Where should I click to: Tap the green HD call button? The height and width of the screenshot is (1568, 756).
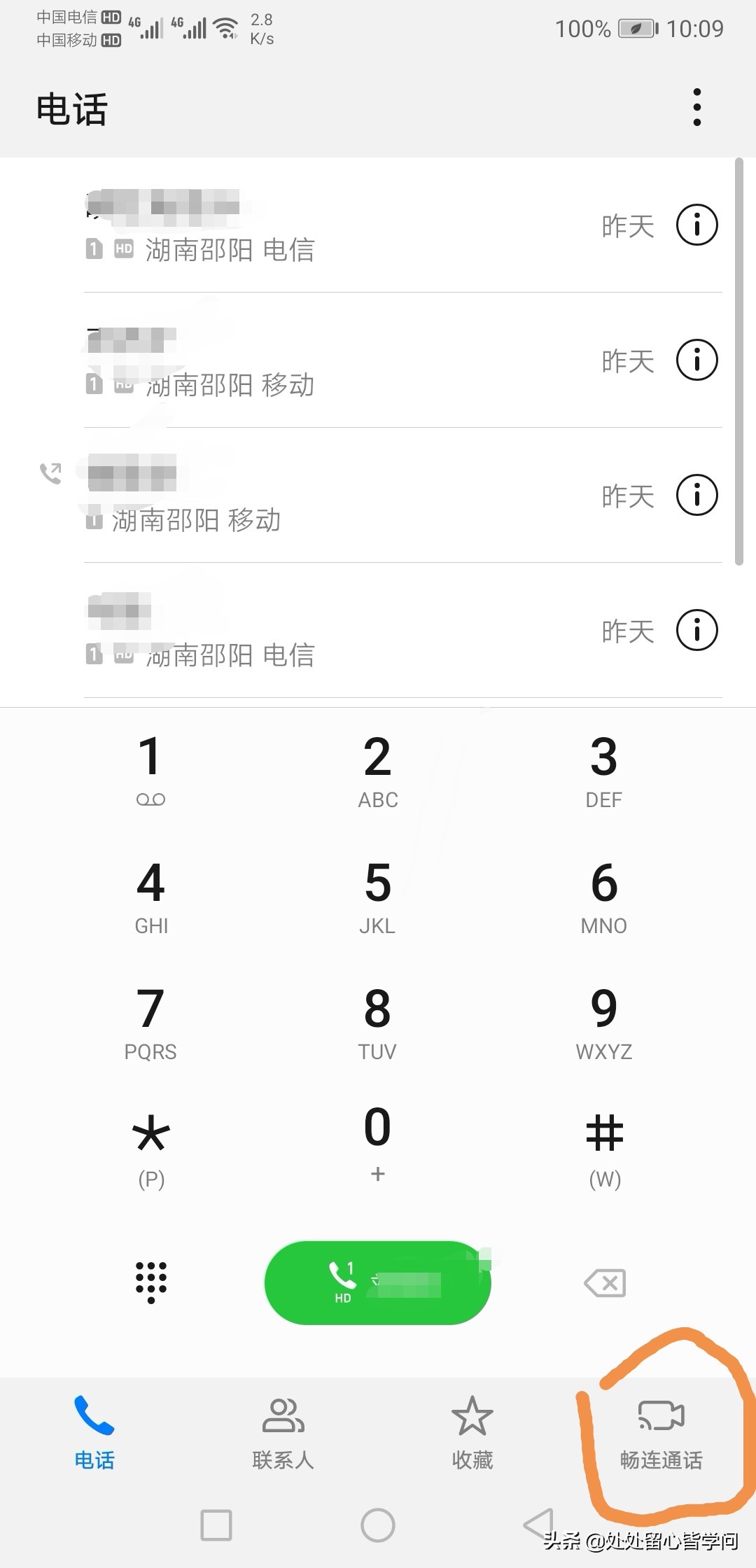click(377, 1282)
